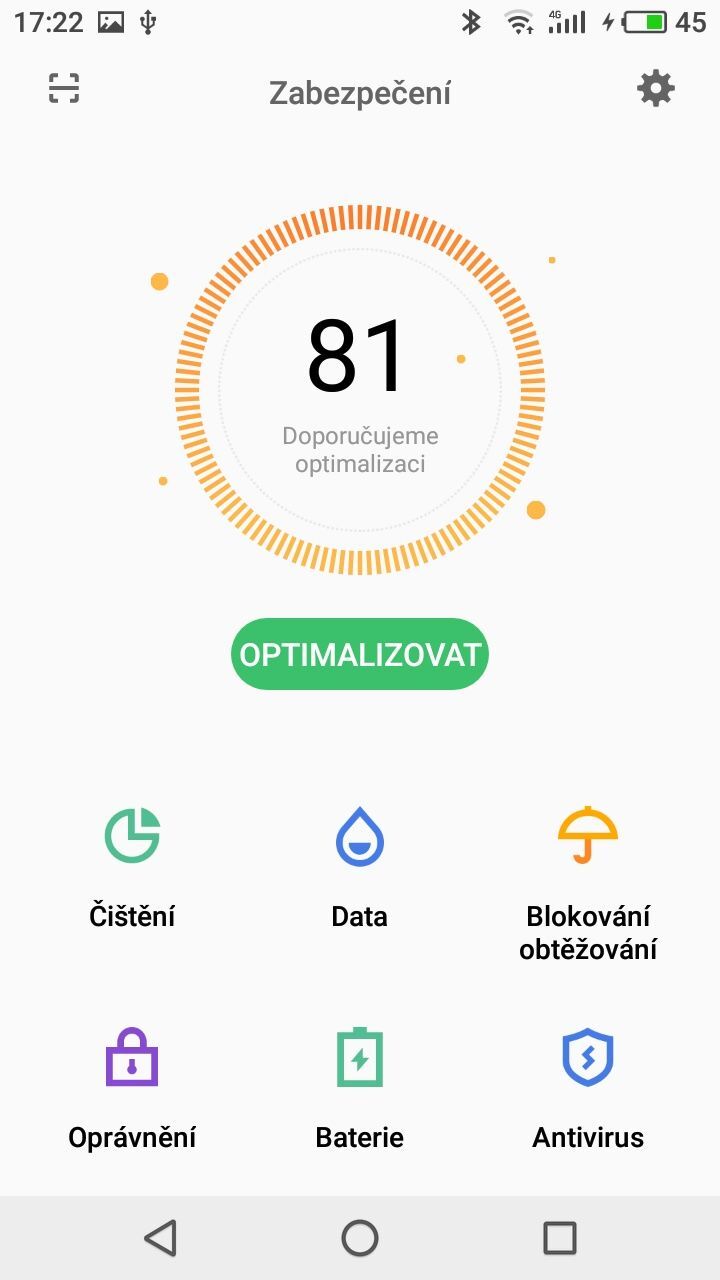Image resolution: width=720 pixels, height=1280 pixels.
Task: Tap the green OPTIMALIZOVAT button
Action: click(359, 654)
